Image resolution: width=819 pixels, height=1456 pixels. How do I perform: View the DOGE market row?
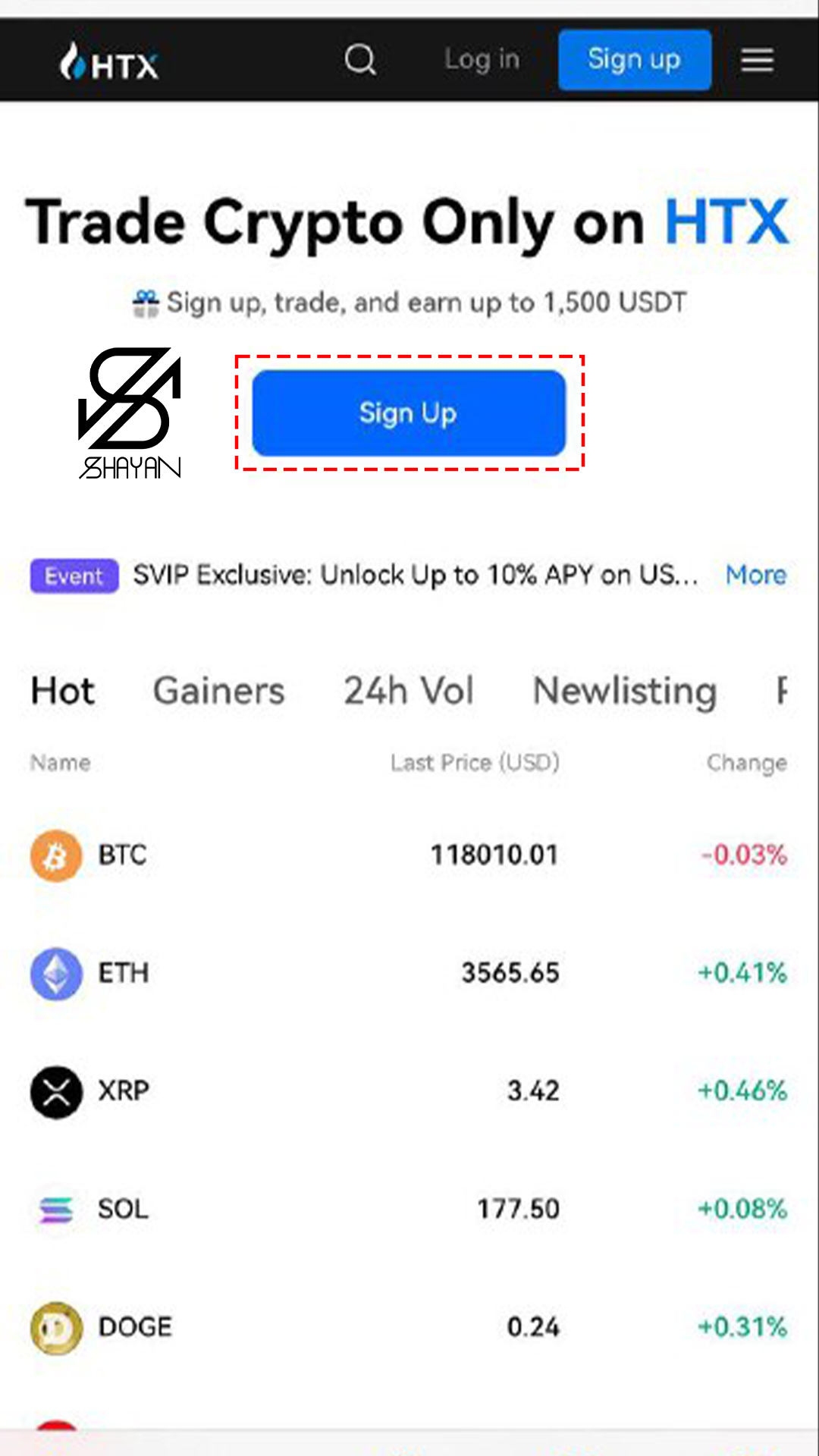[x=409, y=1327]
